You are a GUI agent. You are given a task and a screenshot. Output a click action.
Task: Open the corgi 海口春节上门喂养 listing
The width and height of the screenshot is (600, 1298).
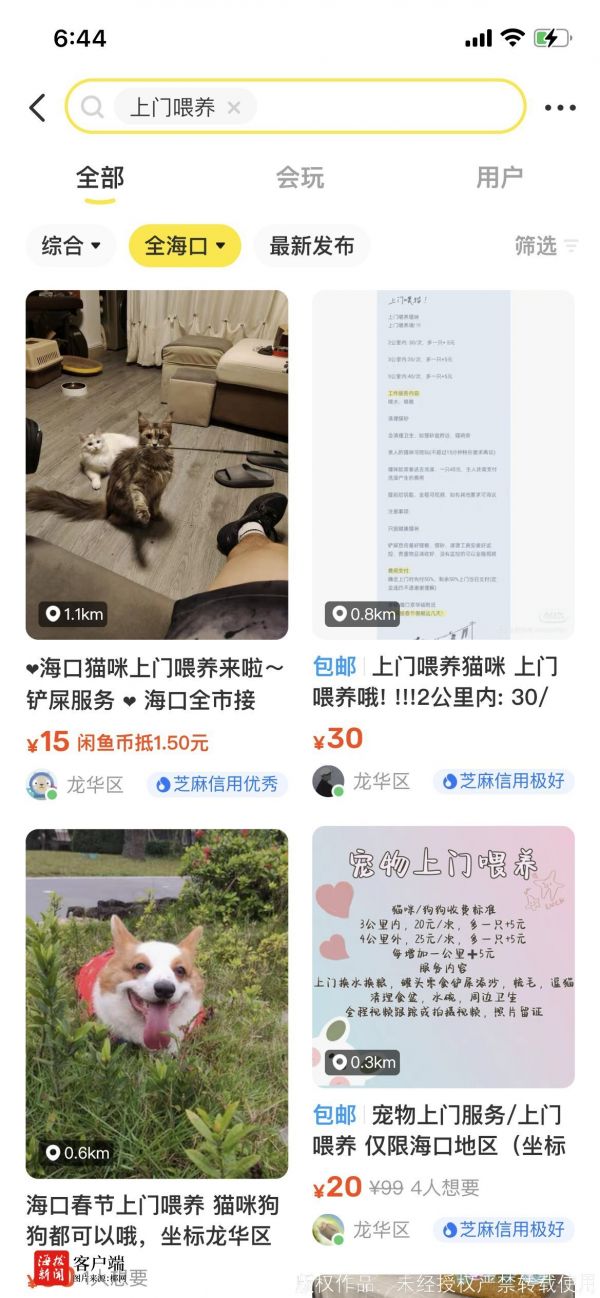pyautogui.click(x=157, y=1003)
